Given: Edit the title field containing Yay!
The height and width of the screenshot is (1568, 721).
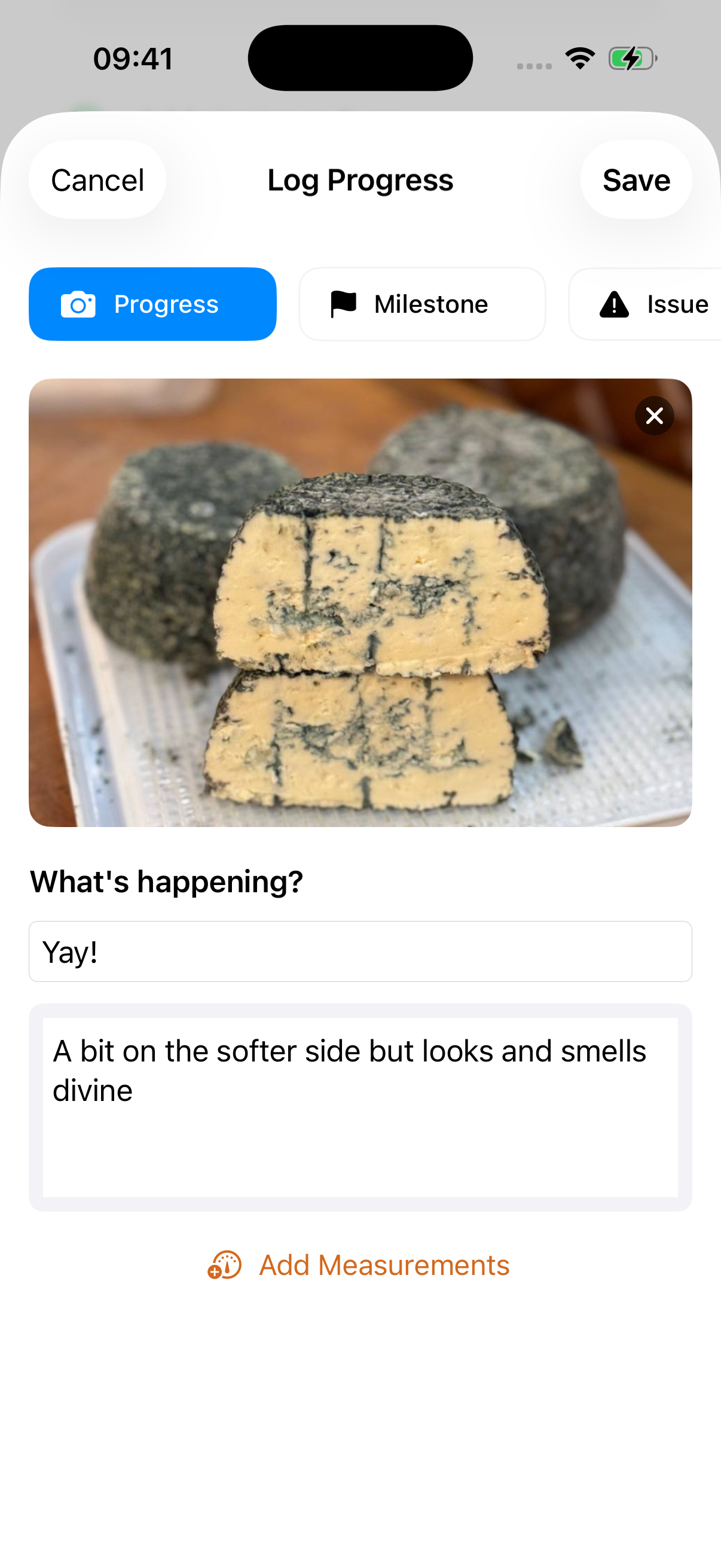Looking at the screenshot, I should pyautogui.click(x=360, y=951).
